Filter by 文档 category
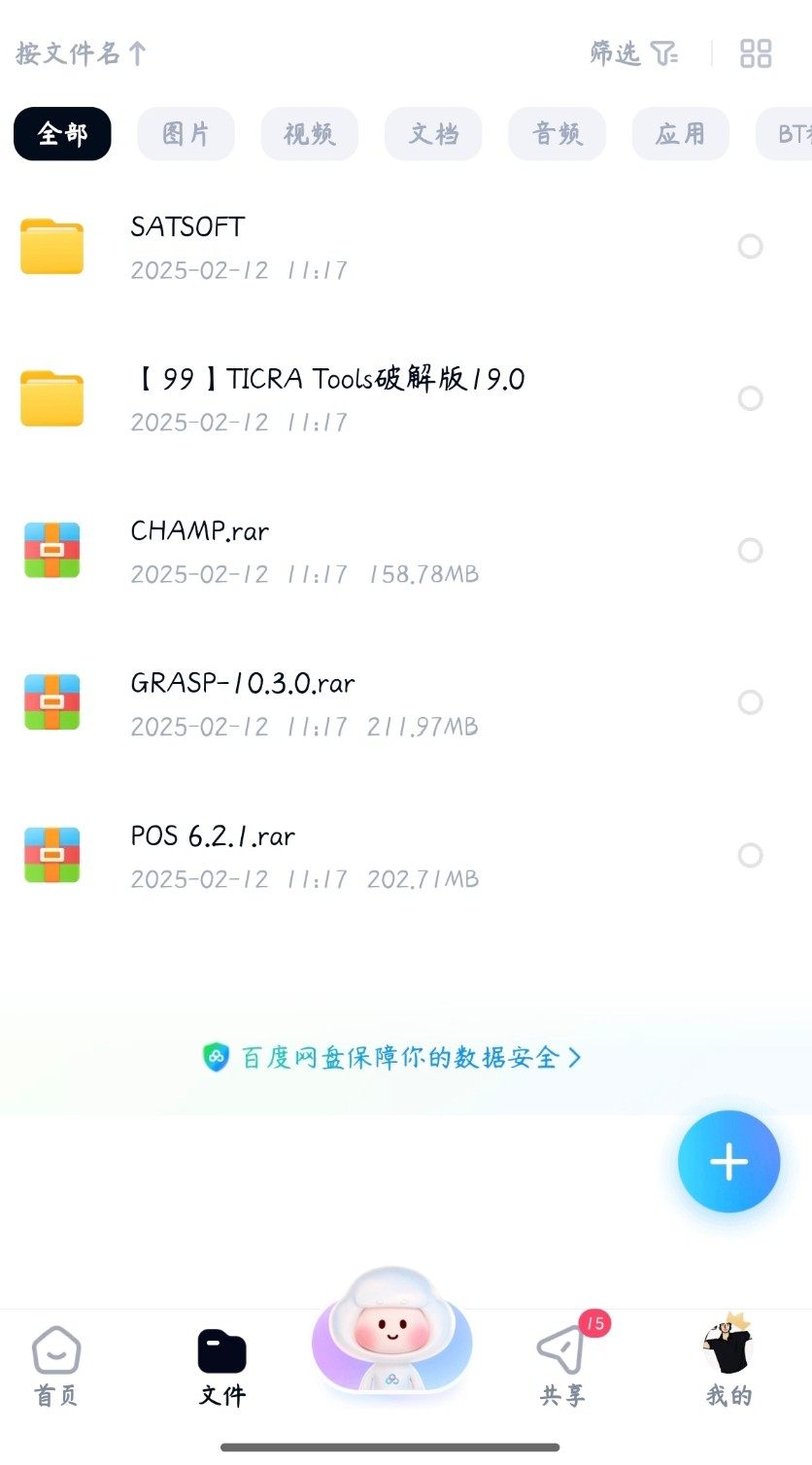 (x=433, y=134)
